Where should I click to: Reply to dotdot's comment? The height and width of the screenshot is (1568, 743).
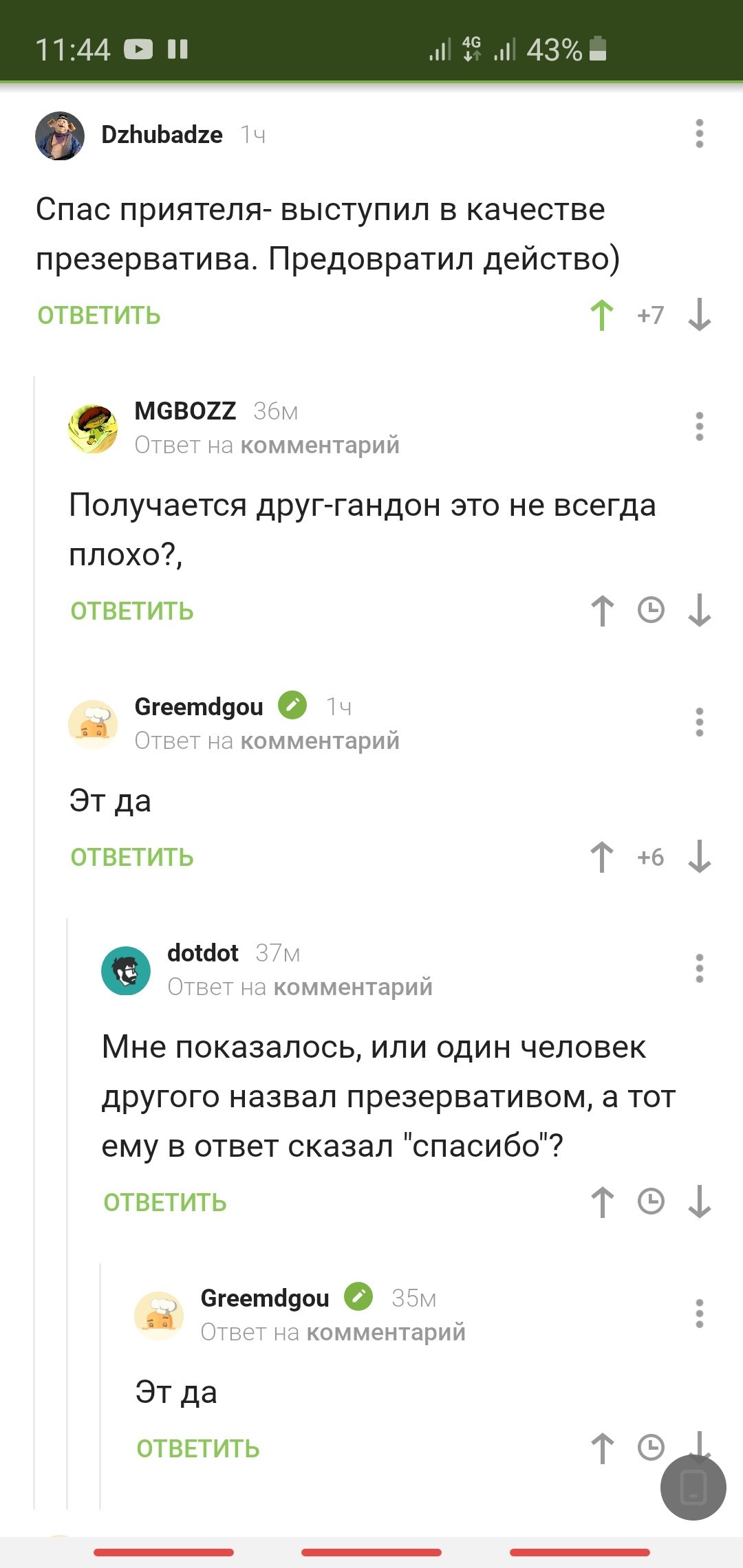165,1203
